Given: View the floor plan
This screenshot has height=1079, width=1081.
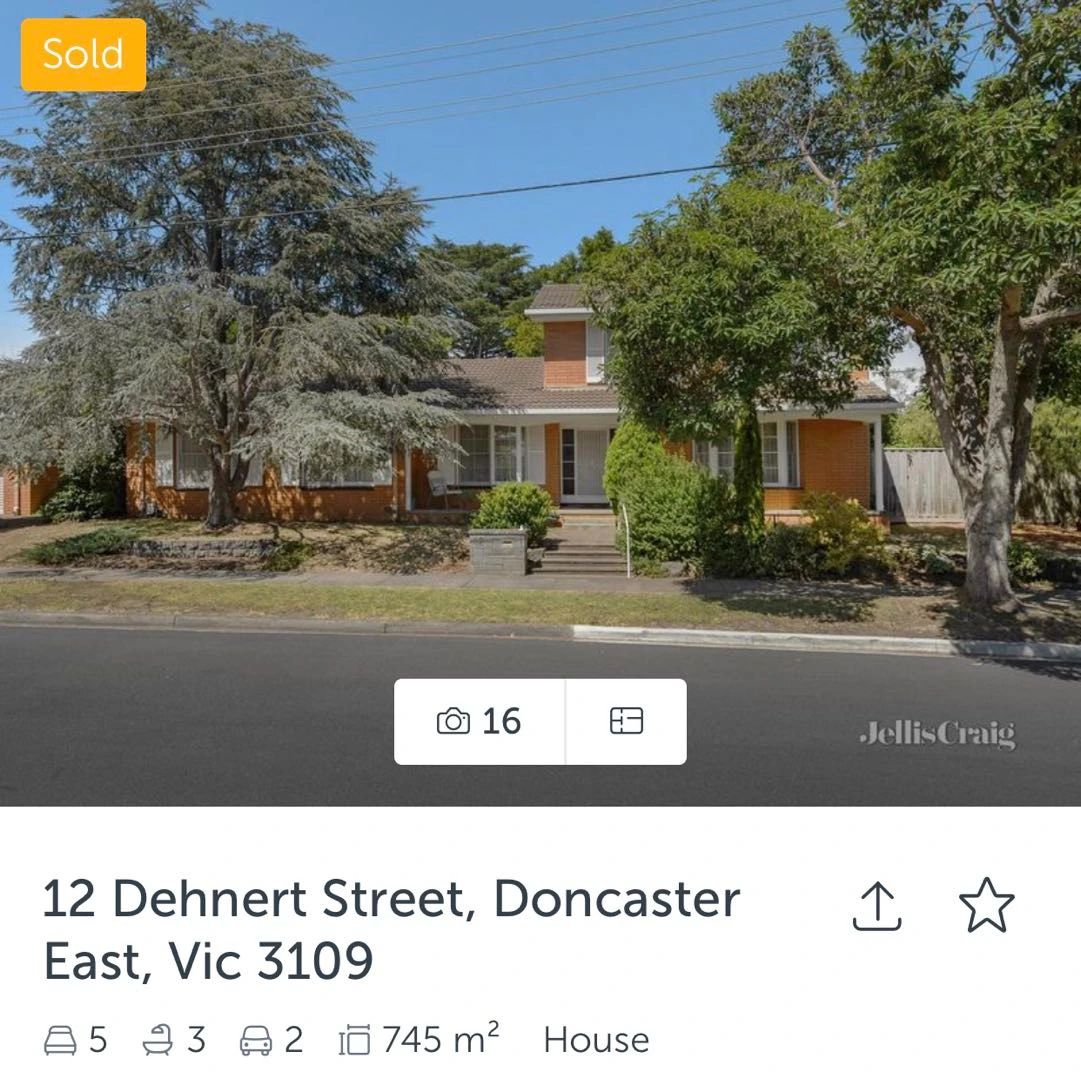Looking at the screenshot, I should (x=626, y=721).
